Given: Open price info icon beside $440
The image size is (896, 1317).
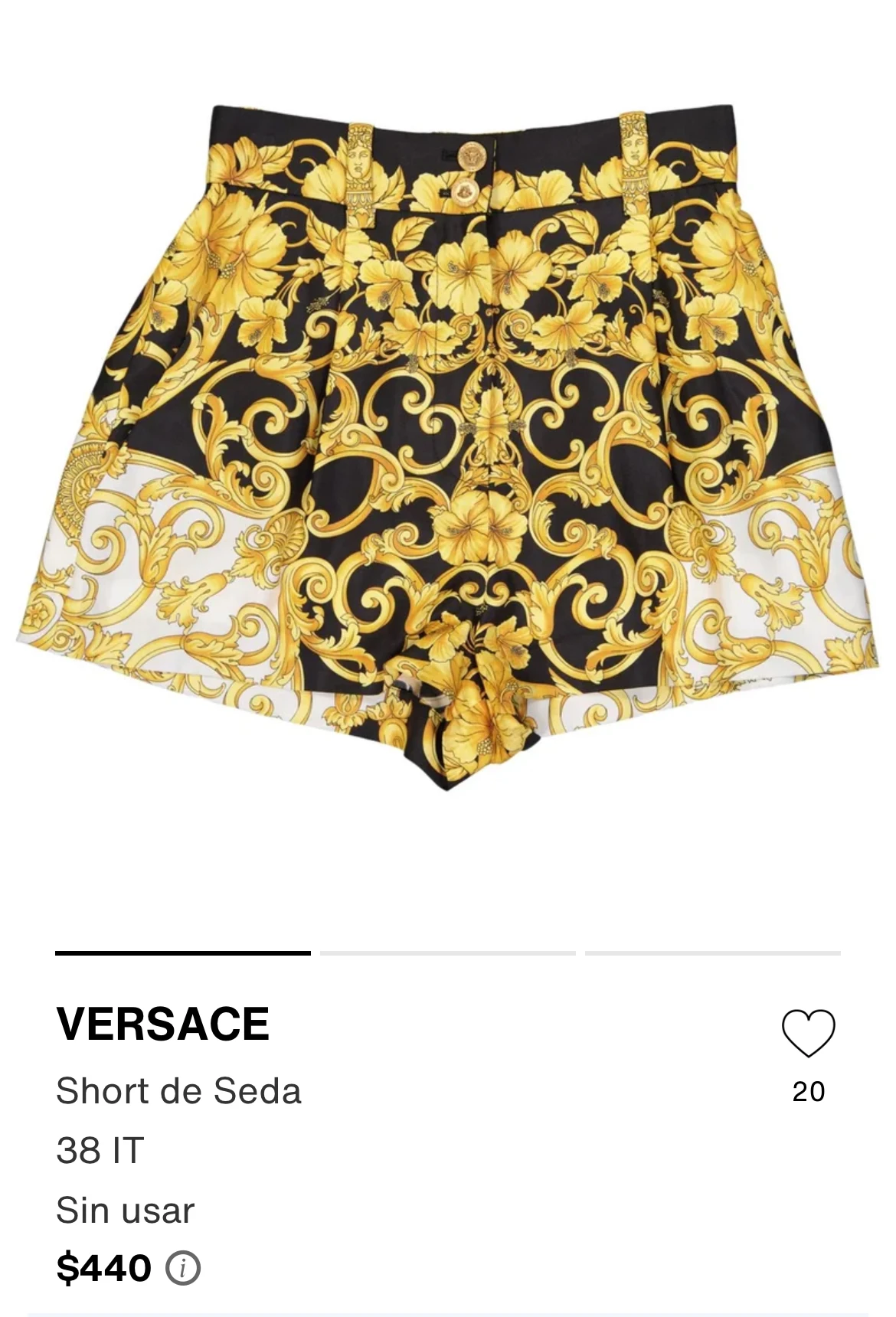Looking at the screenshot, I should click(183, 1268).
